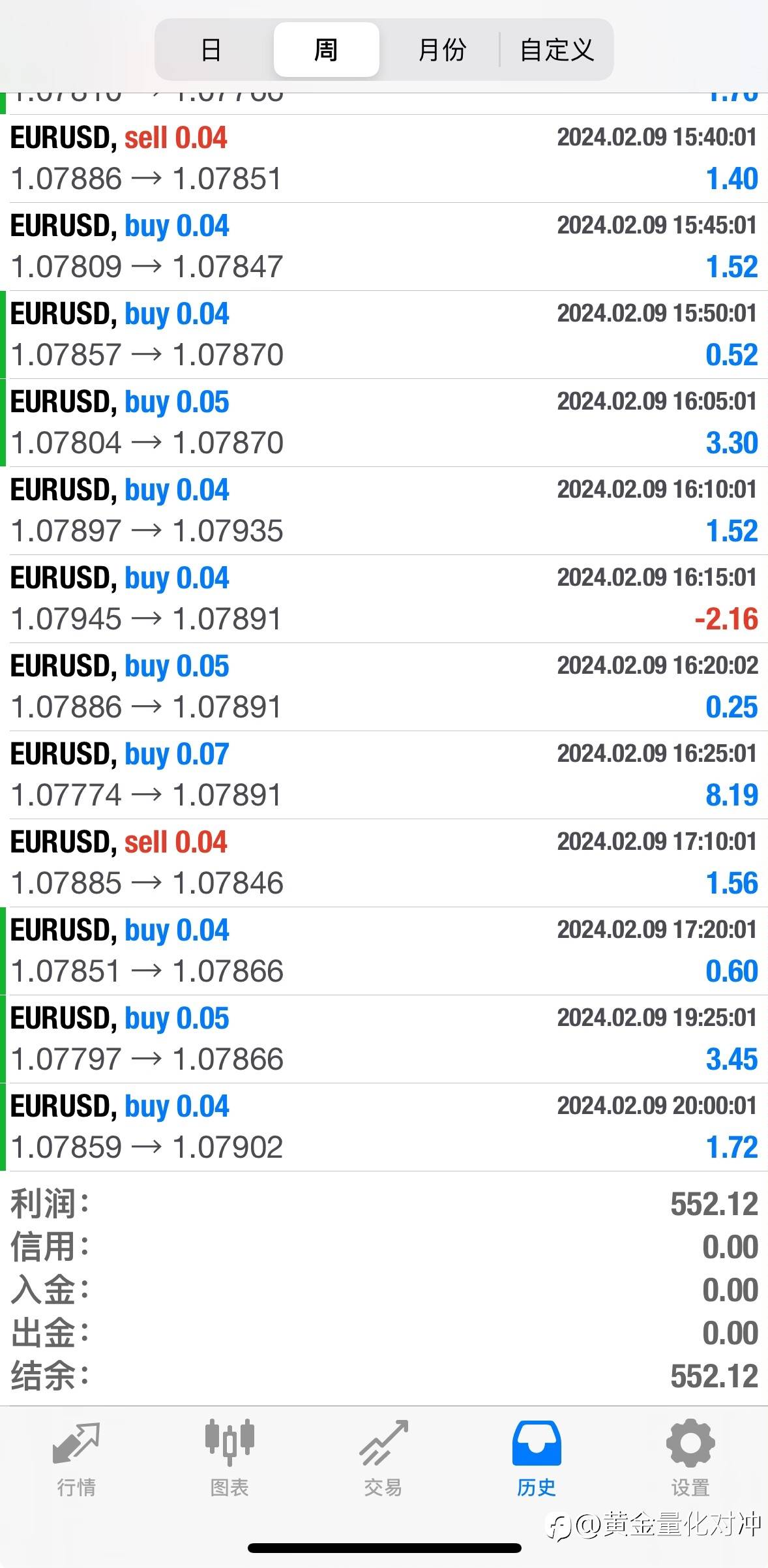
Task: View the 16:20:02 trade with 0.25 profit
Action: click(x=384, y=687)
